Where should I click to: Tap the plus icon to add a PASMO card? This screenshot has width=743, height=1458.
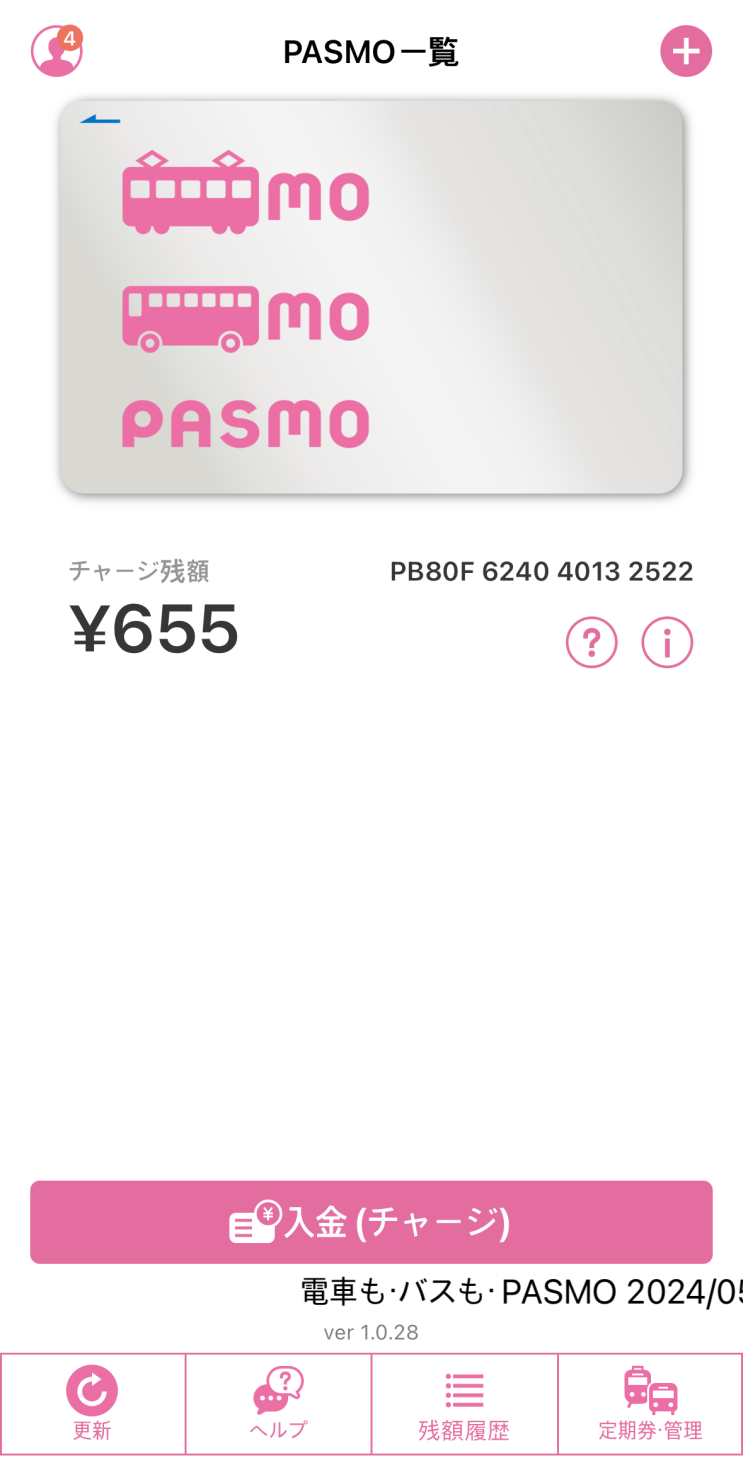coord(687,50)
